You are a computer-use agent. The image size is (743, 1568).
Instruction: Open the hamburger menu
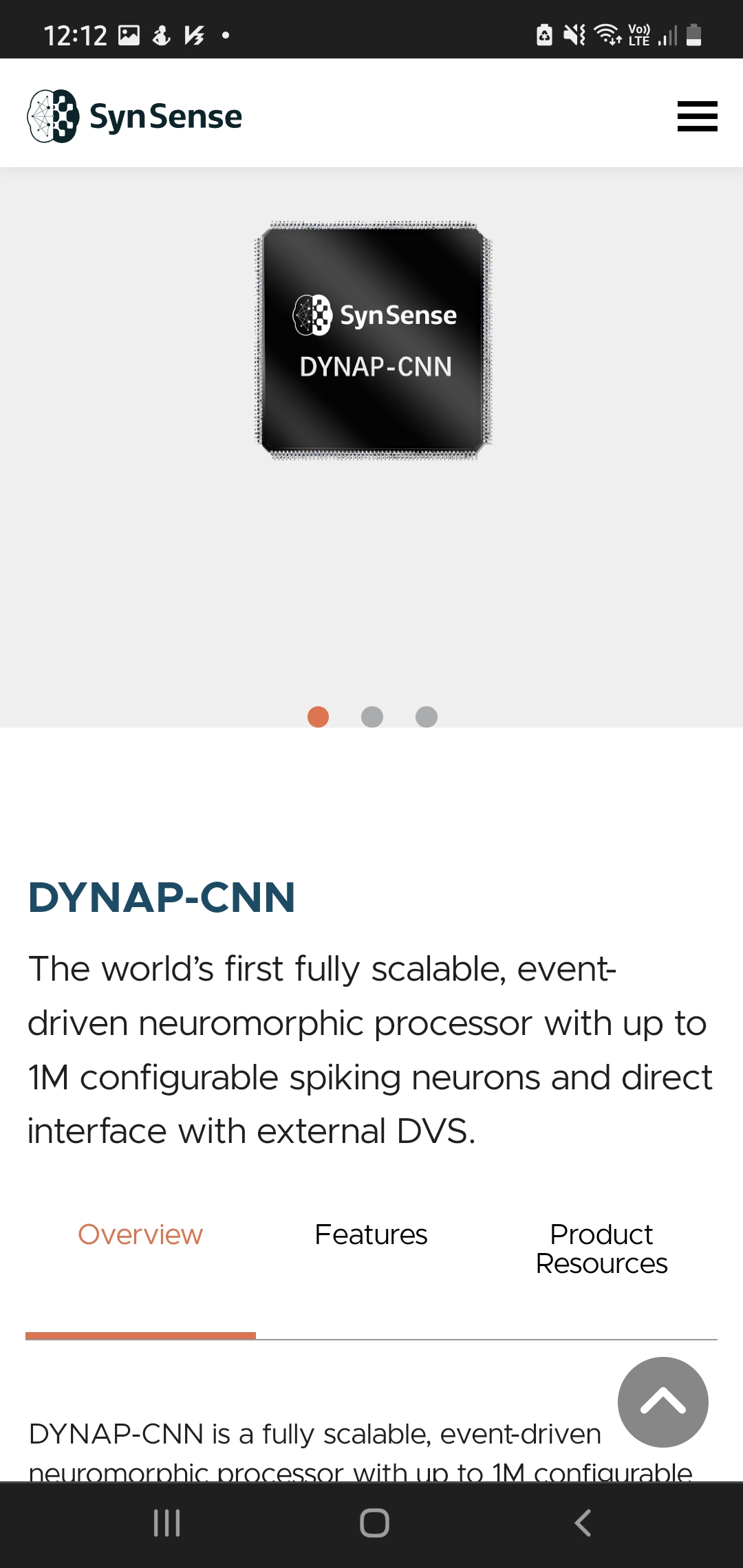pyautogui.click(x=697, y=116)
